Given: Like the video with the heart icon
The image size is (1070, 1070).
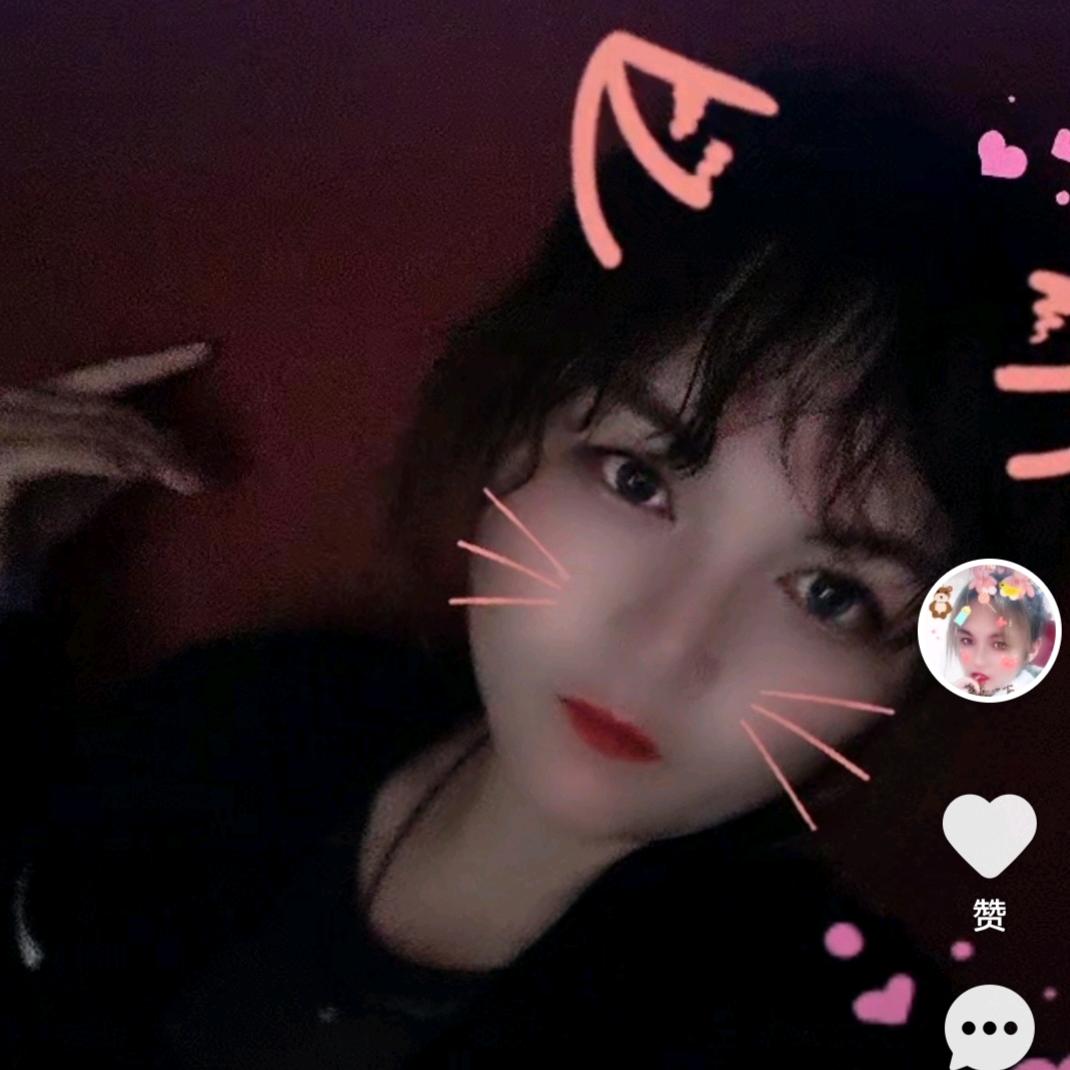Looking at the screenshot, I should point(989,835).
